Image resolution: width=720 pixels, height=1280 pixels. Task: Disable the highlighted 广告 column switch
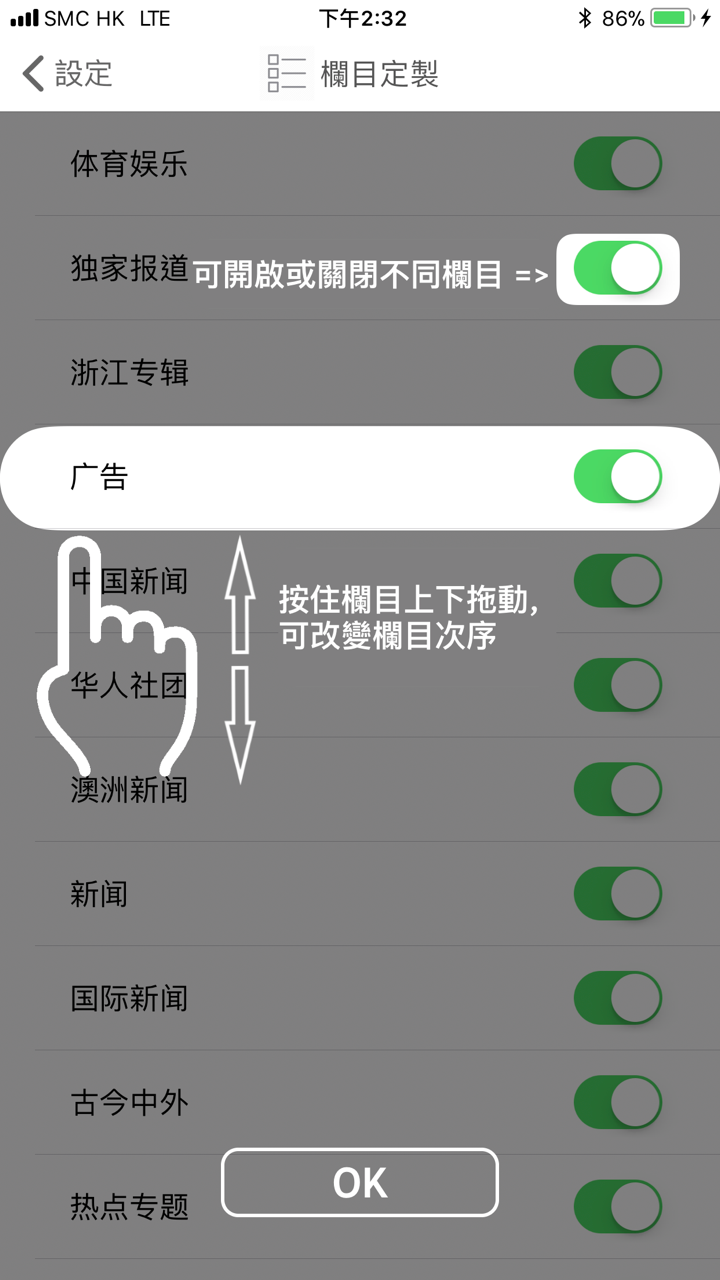tap(617, 476)
